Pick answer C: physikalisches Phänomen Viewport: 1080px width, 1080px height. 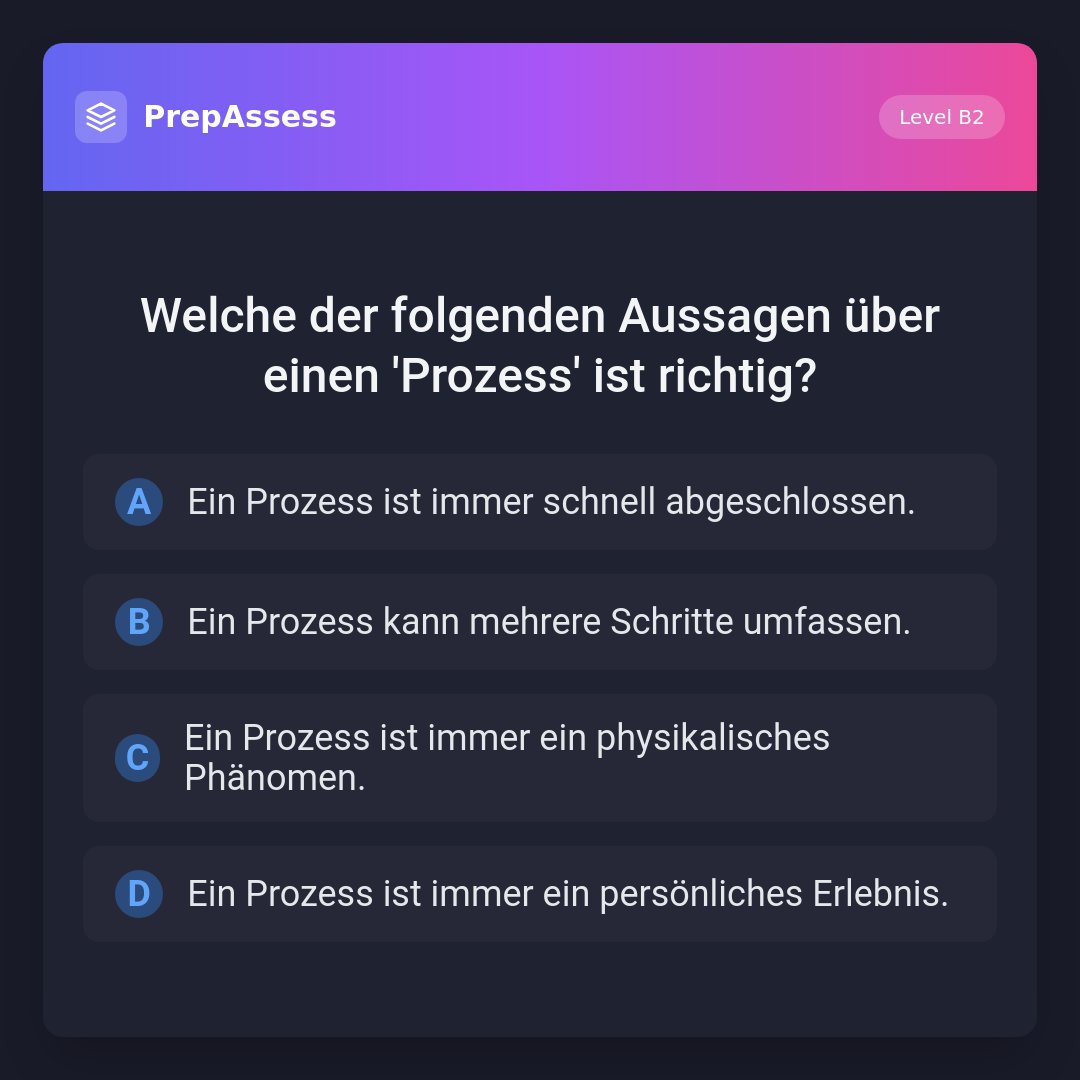pos(540,758)
